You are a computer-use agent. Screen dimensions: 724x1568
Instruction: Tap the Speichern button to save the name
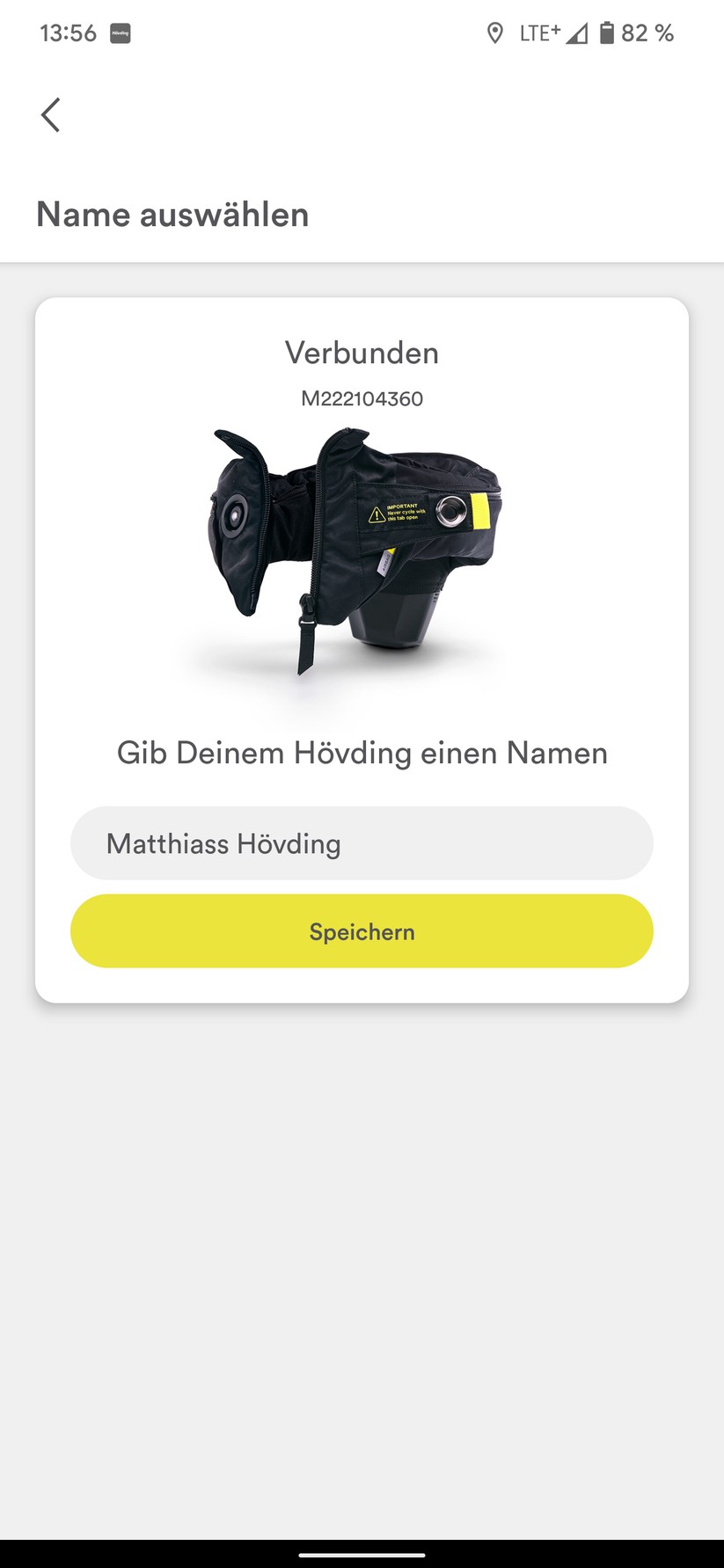pyautogui.click(x=362, y=931)
